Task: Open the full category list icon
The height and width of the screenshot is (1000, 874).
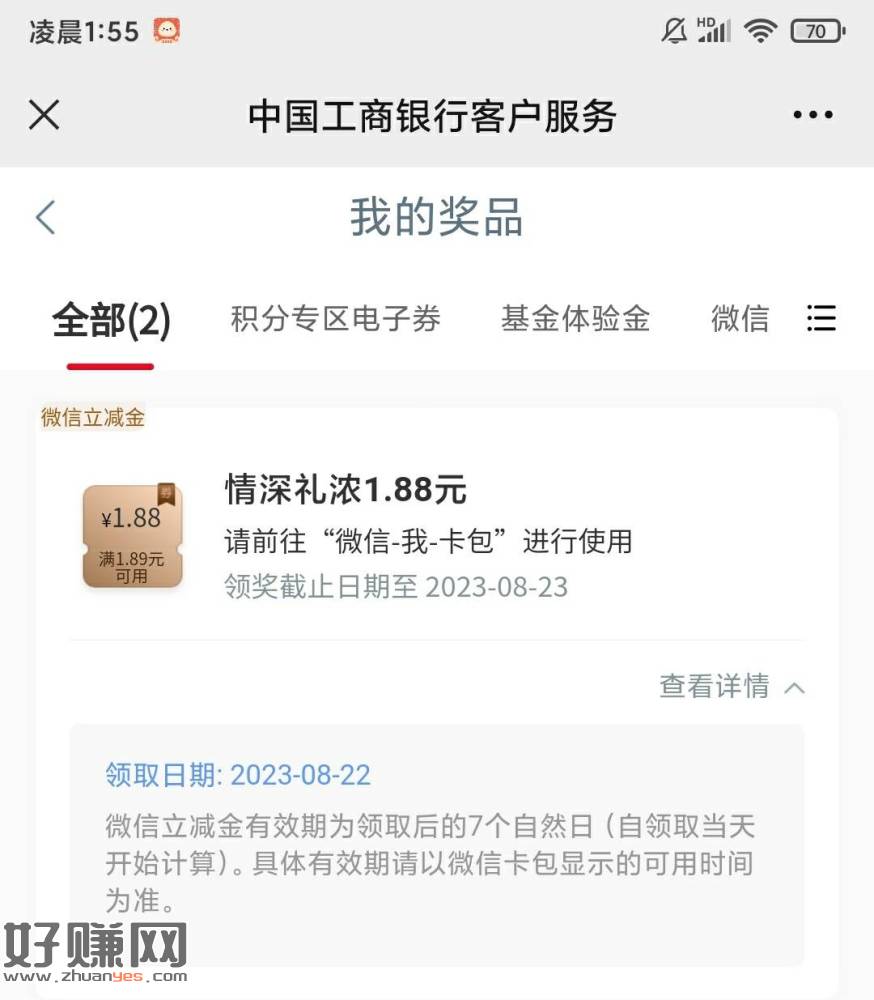Action: click(821, 319)
